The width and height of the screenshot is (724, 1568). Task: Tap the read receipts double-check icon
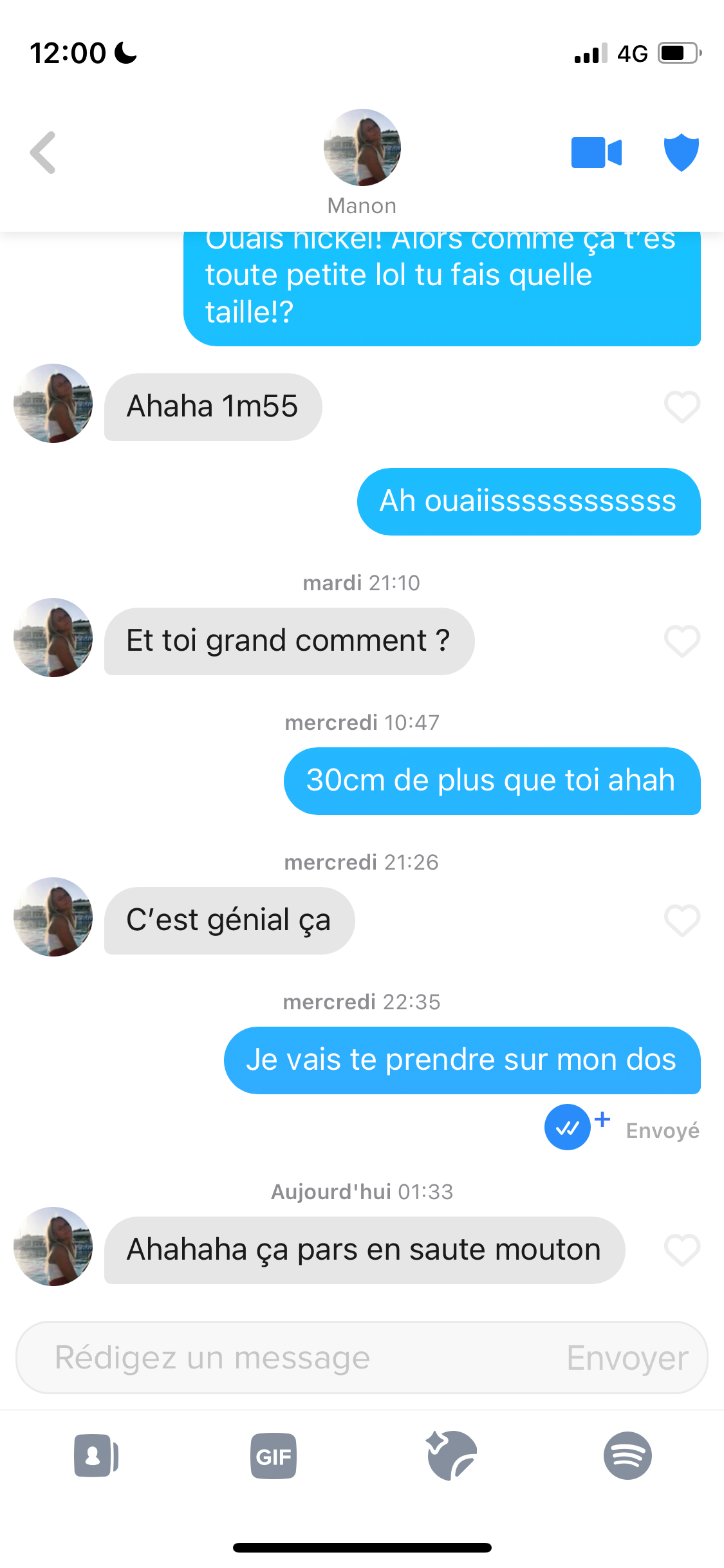(568, 1127)
